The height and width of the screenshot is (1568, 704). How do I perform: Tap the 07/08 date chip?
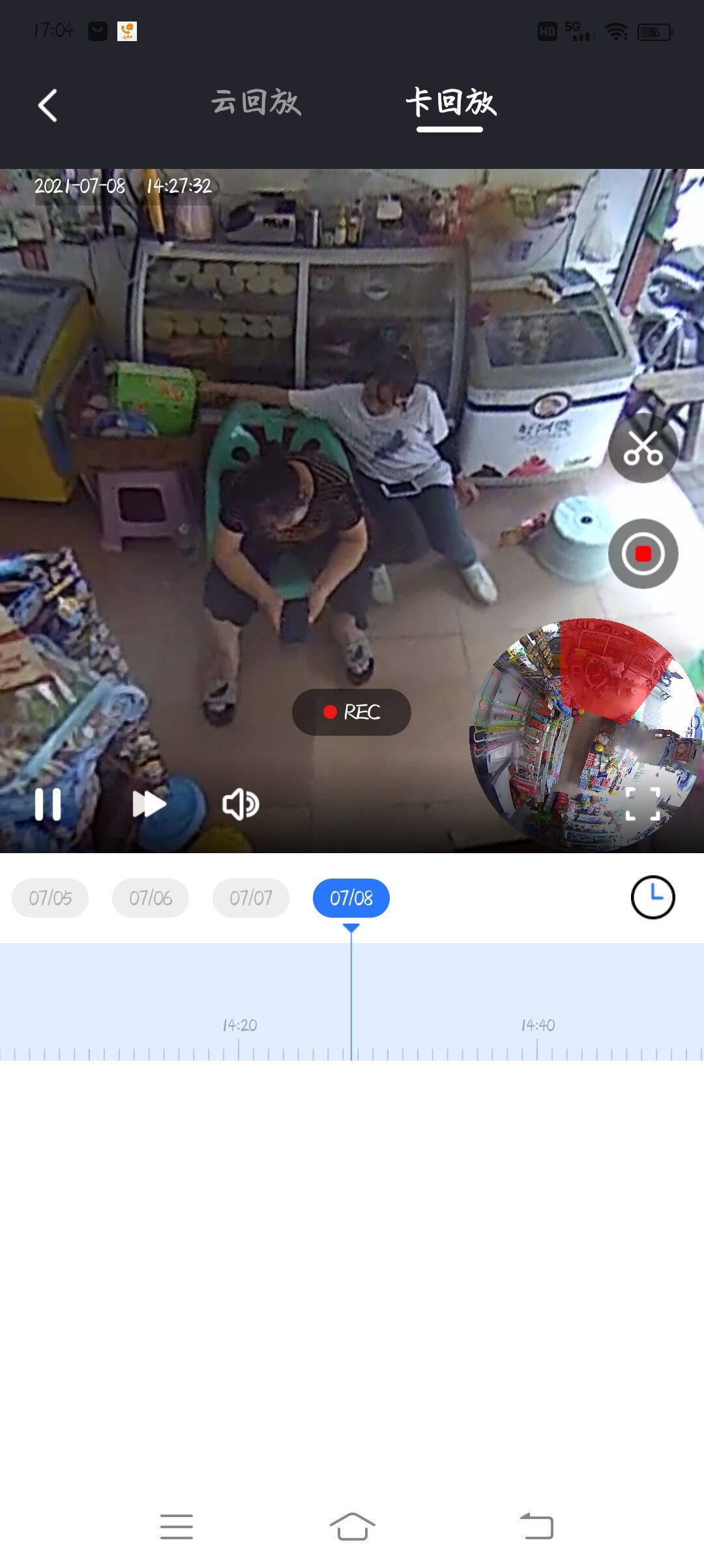pos(351,898)
